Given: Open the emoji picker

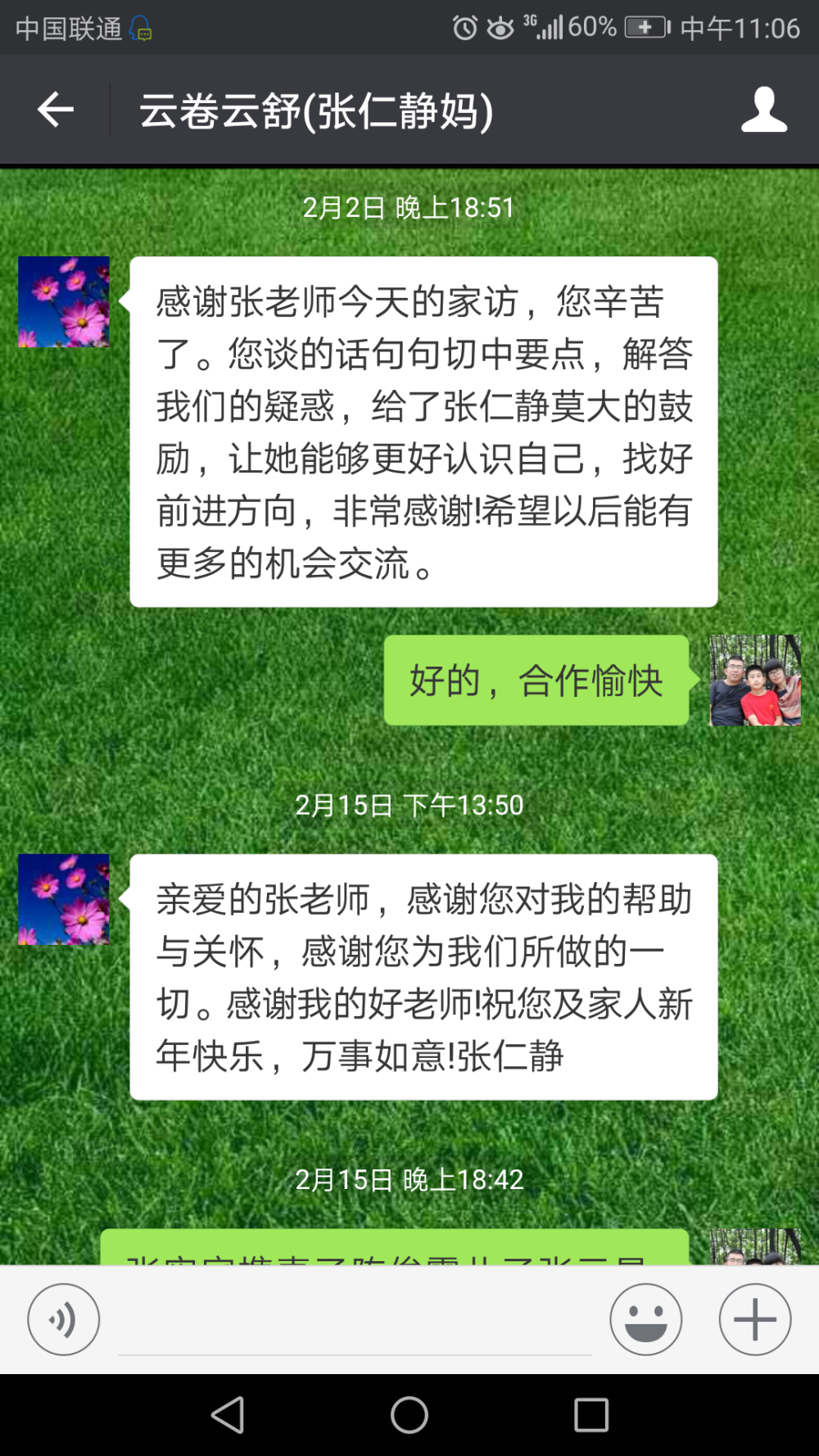Looking at the screenshot, I should pyautogui.click(x=645, y=1319).
